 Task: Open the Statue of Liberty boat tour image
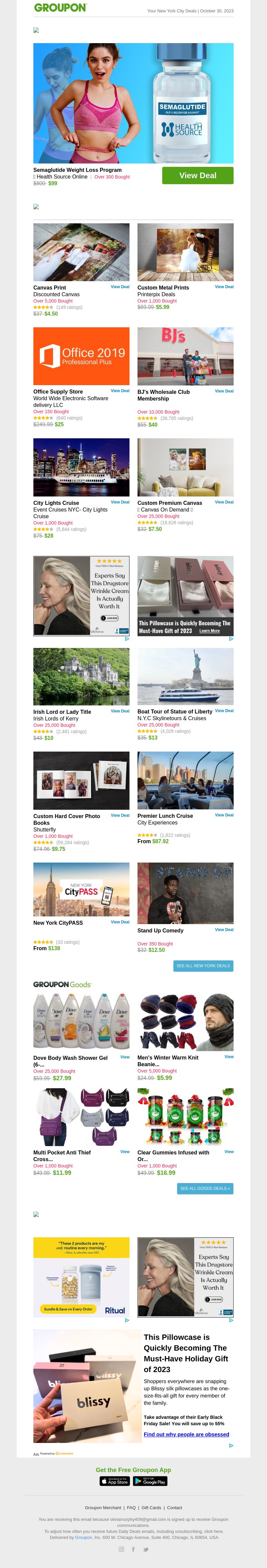tap(185, 676)
